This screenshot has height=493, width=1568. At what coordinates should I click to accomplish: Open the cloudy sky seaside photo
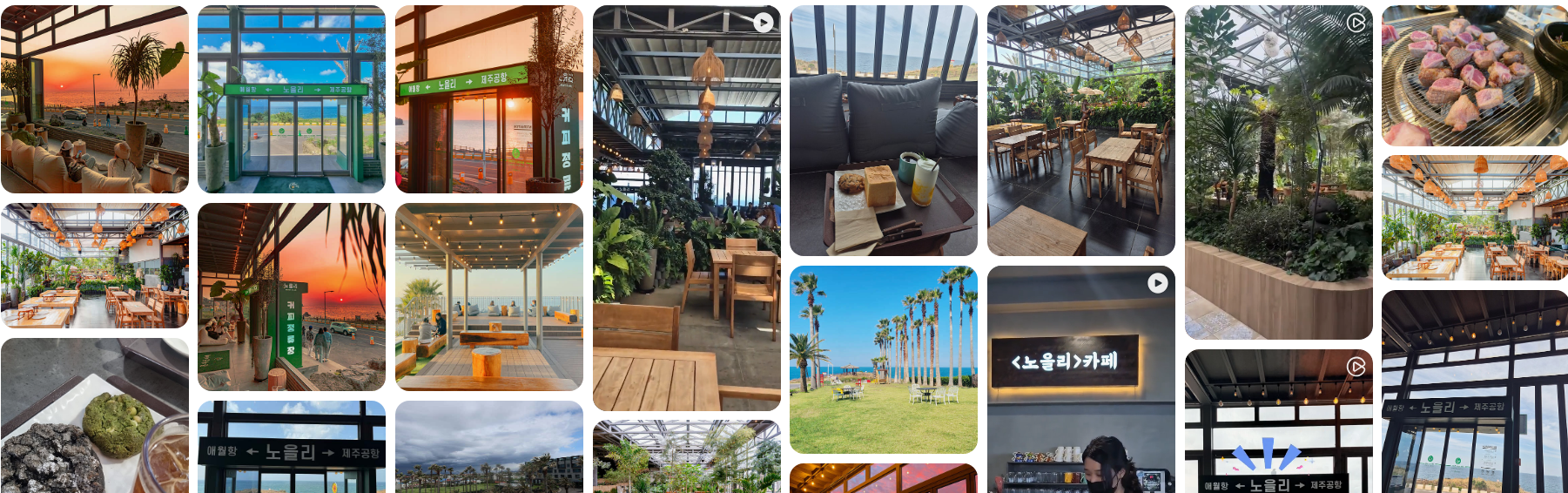[x=488, y=448]
